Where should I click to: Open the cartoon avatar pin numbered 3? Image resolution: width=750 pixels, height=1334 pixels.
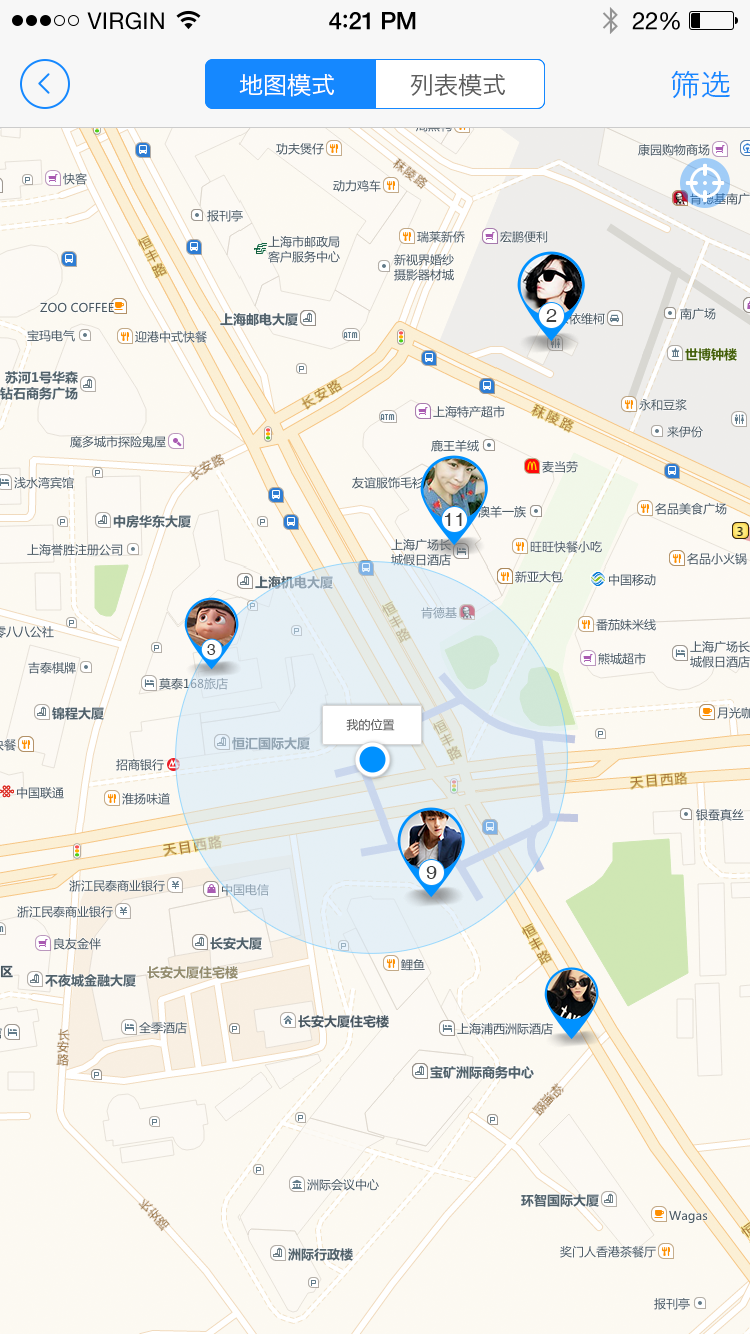(x=211, y=630)
